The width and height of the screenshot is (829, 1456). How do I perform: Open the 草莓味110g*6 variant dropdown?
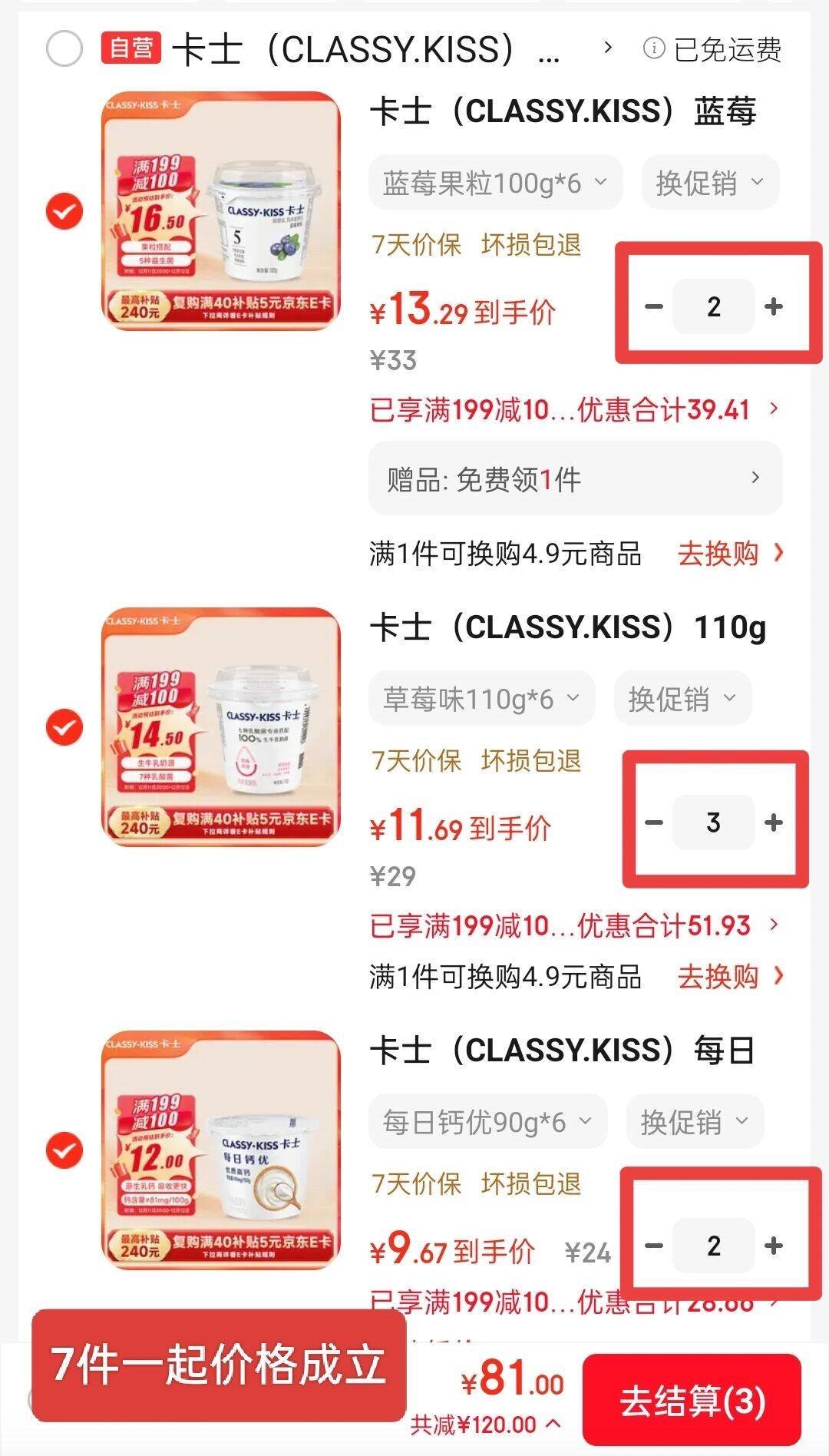[x=481, y=699]
